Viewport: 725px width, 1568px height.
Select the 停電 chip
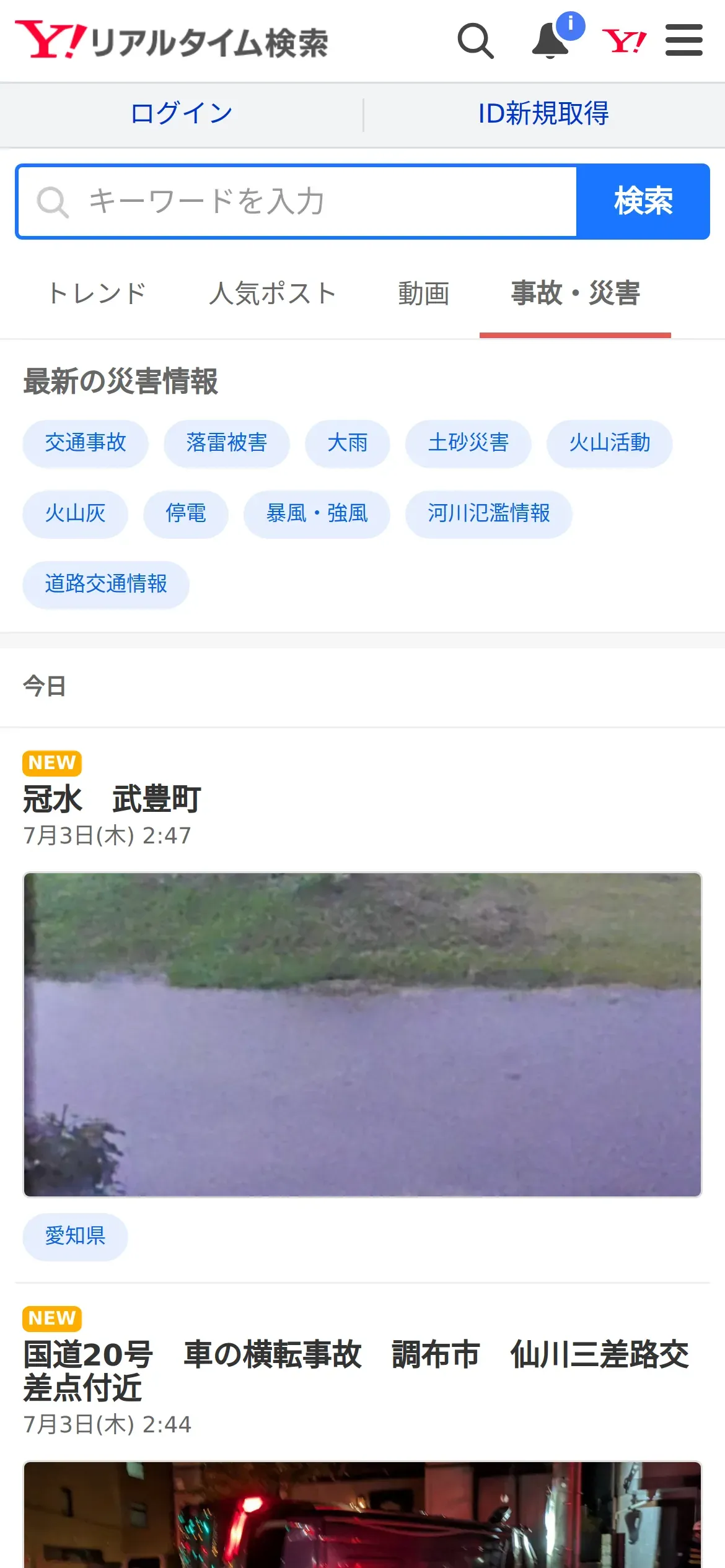pyautogui.click(x=186, y=514)
